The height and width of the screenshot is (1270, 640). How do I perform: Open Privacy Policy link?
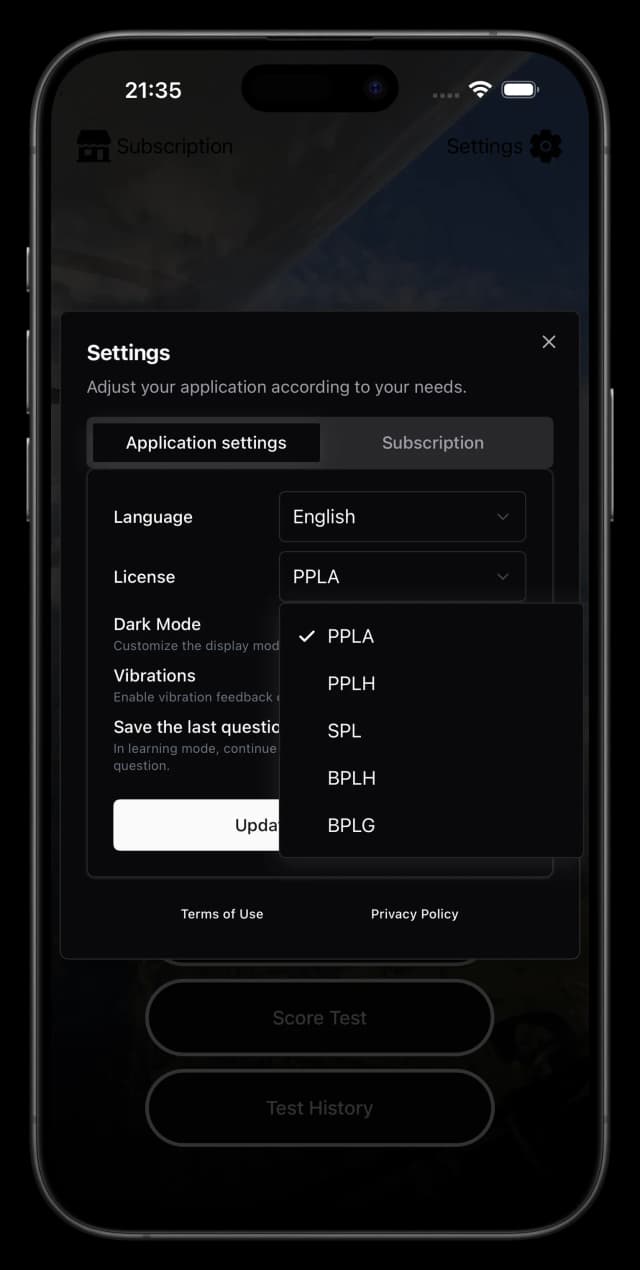click(x=414, y=914)
